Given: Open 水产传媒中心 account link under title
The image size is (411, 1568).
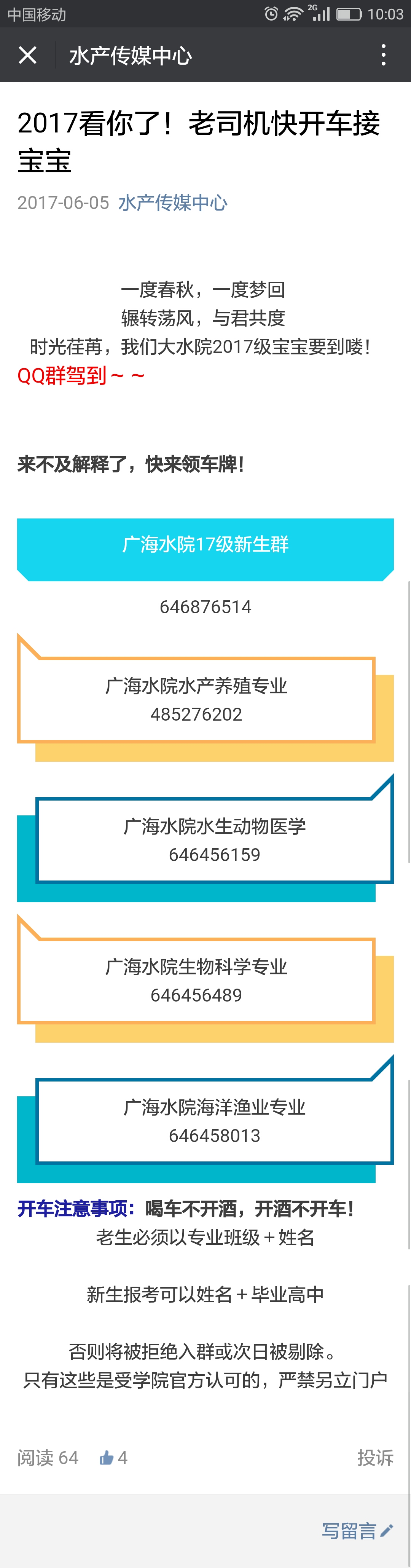Looking at the screenshot, I should 173,203.
